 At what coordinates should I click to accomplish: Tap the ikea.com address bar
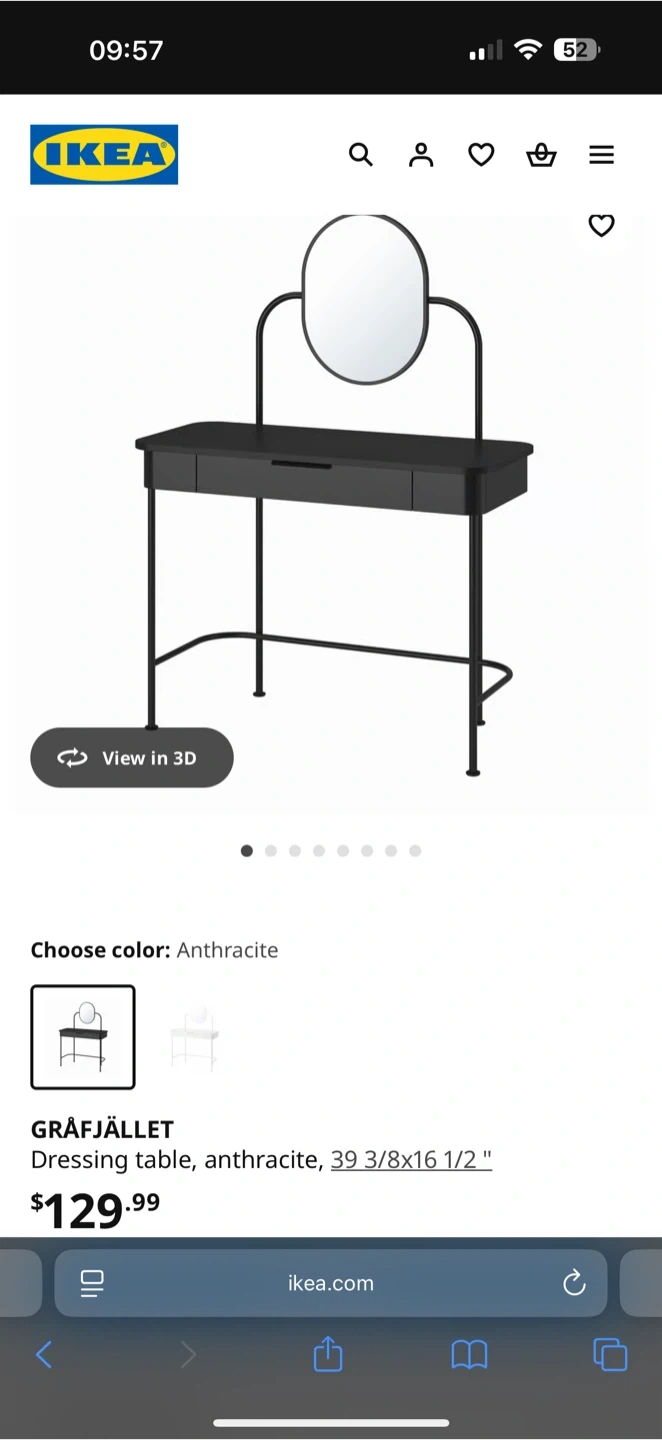[x=331, y=1283]
